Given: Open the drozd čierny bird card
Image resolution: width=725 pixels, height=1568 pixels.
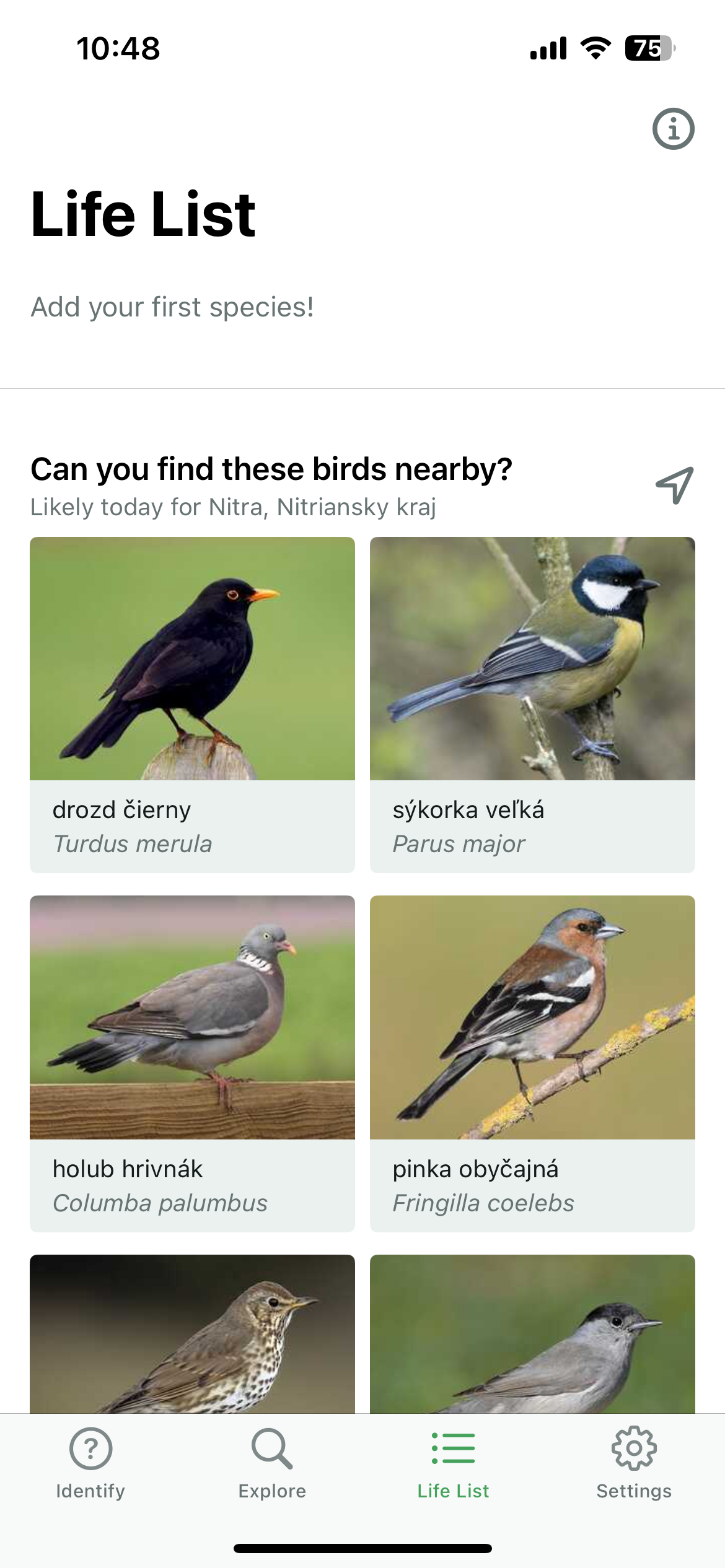Looking at the screenshot, I should click(192, 704).
